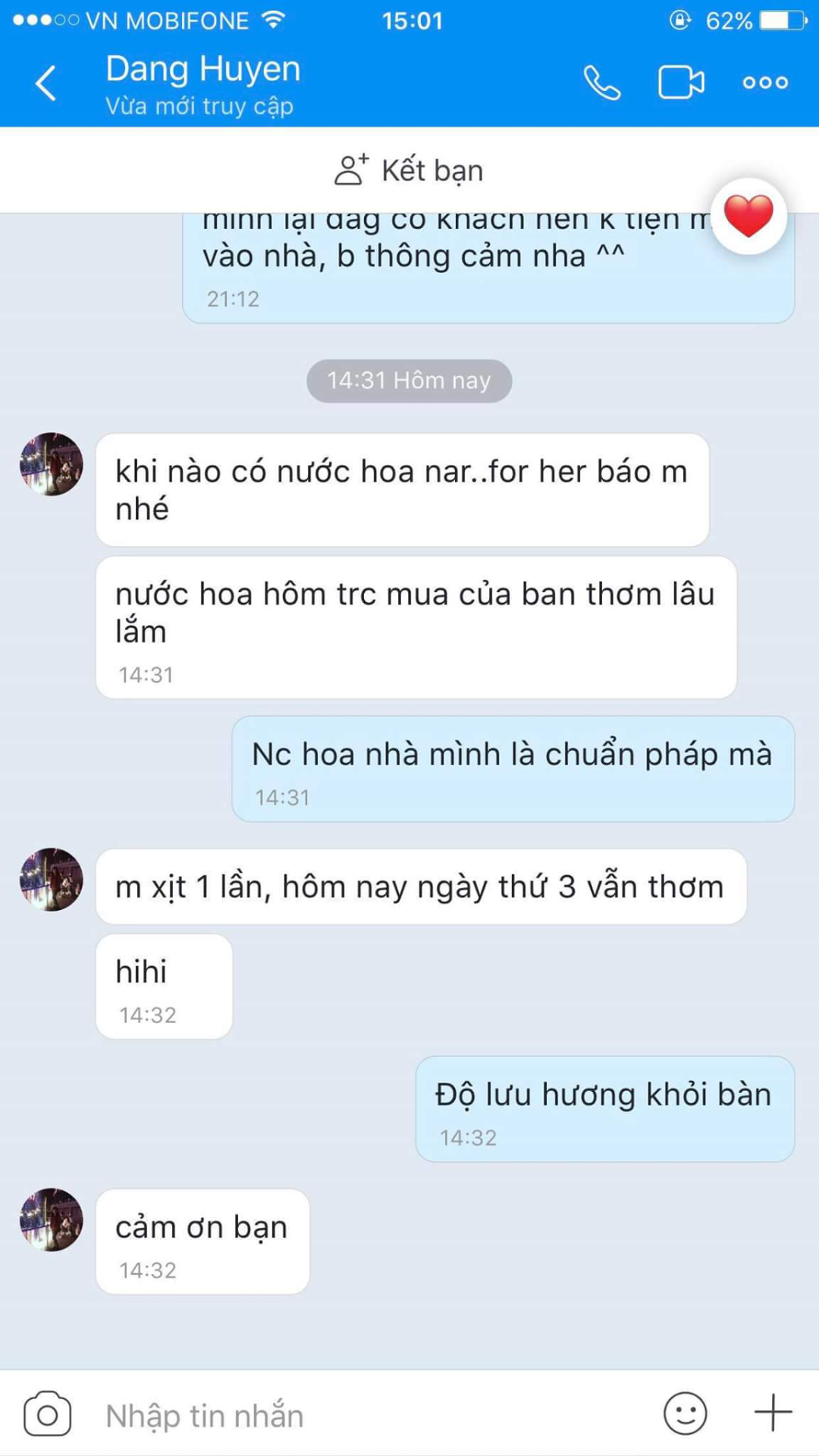
Task: Open the emoji sticker picker
Action: [685, 1414]
